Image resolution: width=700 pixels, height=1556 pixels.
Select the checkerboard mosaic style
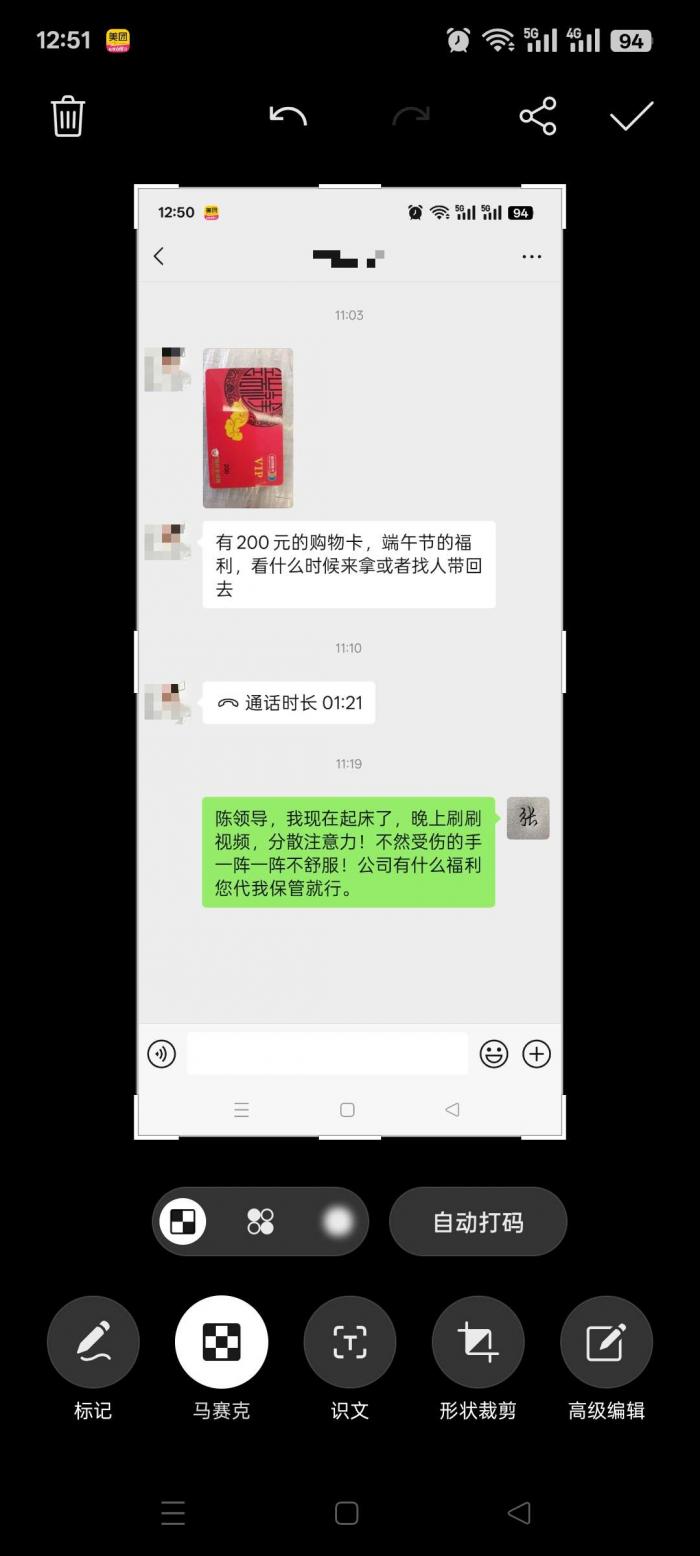(183, 1221)
